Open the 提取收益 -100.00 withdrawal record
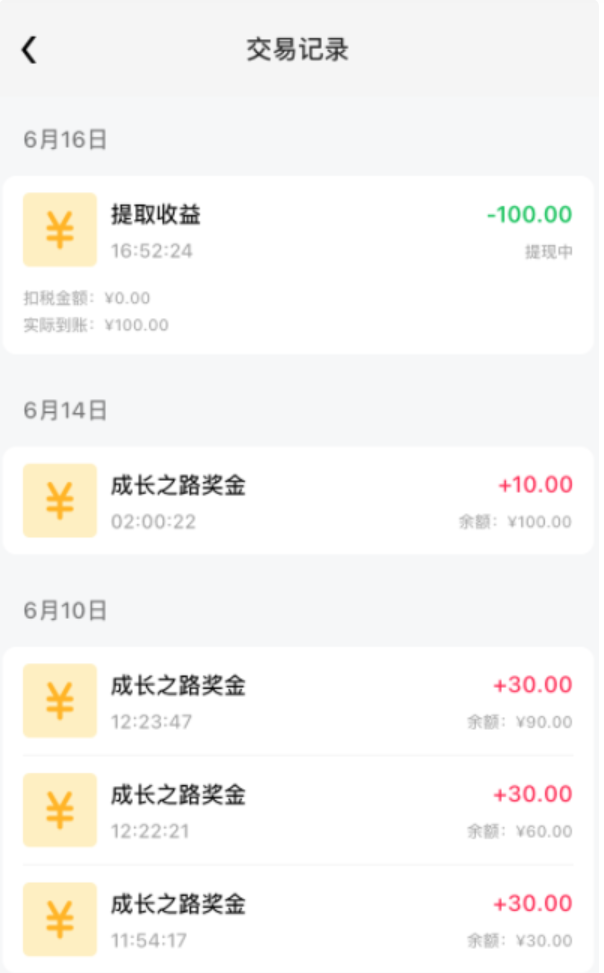The height and width of the screenshot is (973, 604). coord(298,265)
